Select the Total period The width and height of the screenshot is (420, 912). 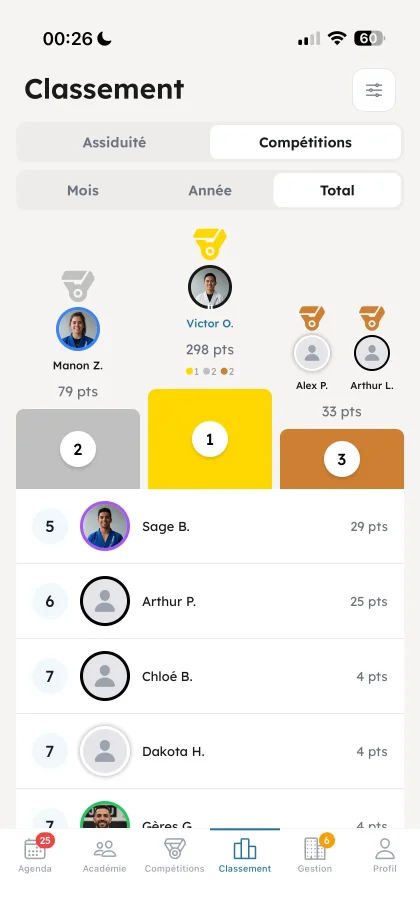point(337,190)
